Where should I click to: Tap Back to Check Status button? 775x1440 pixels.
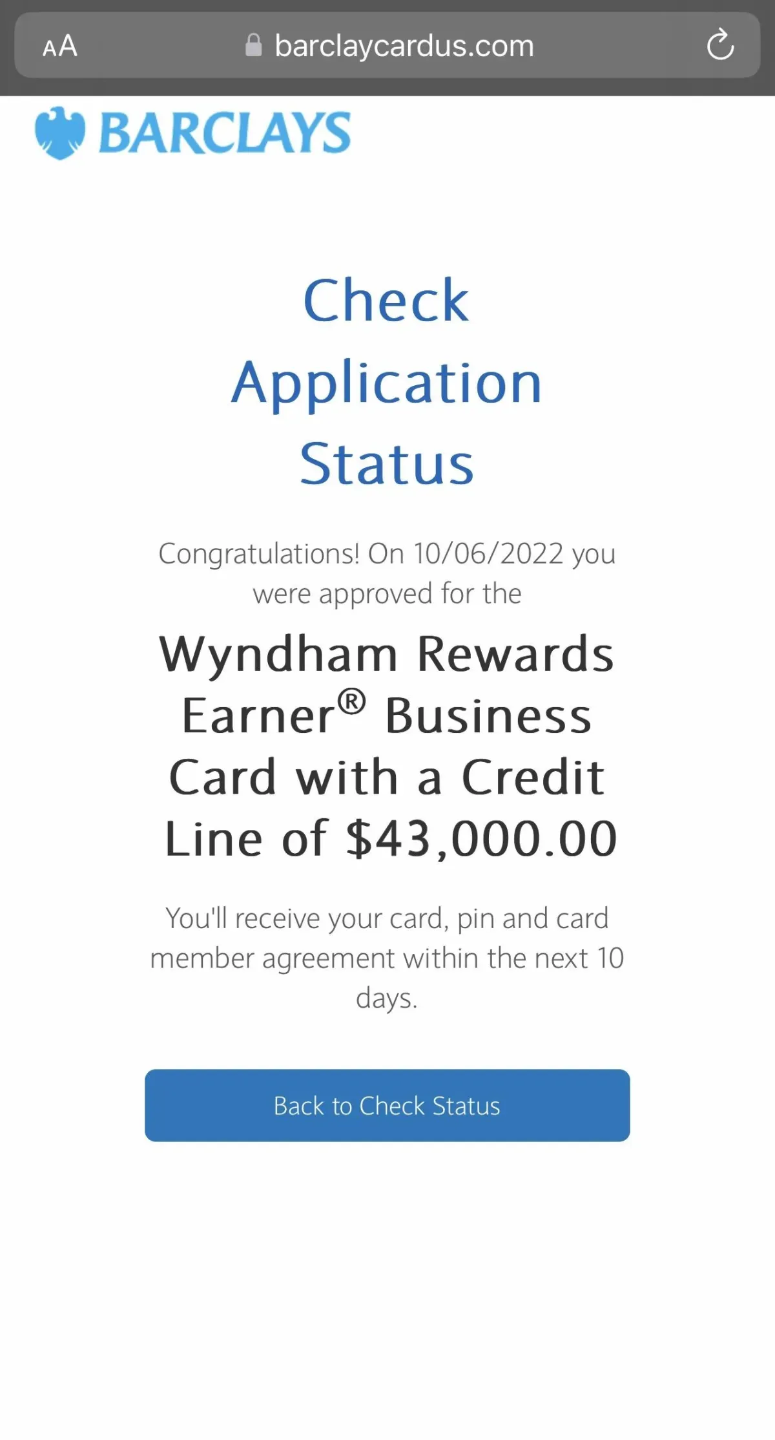coord(387,1105)
